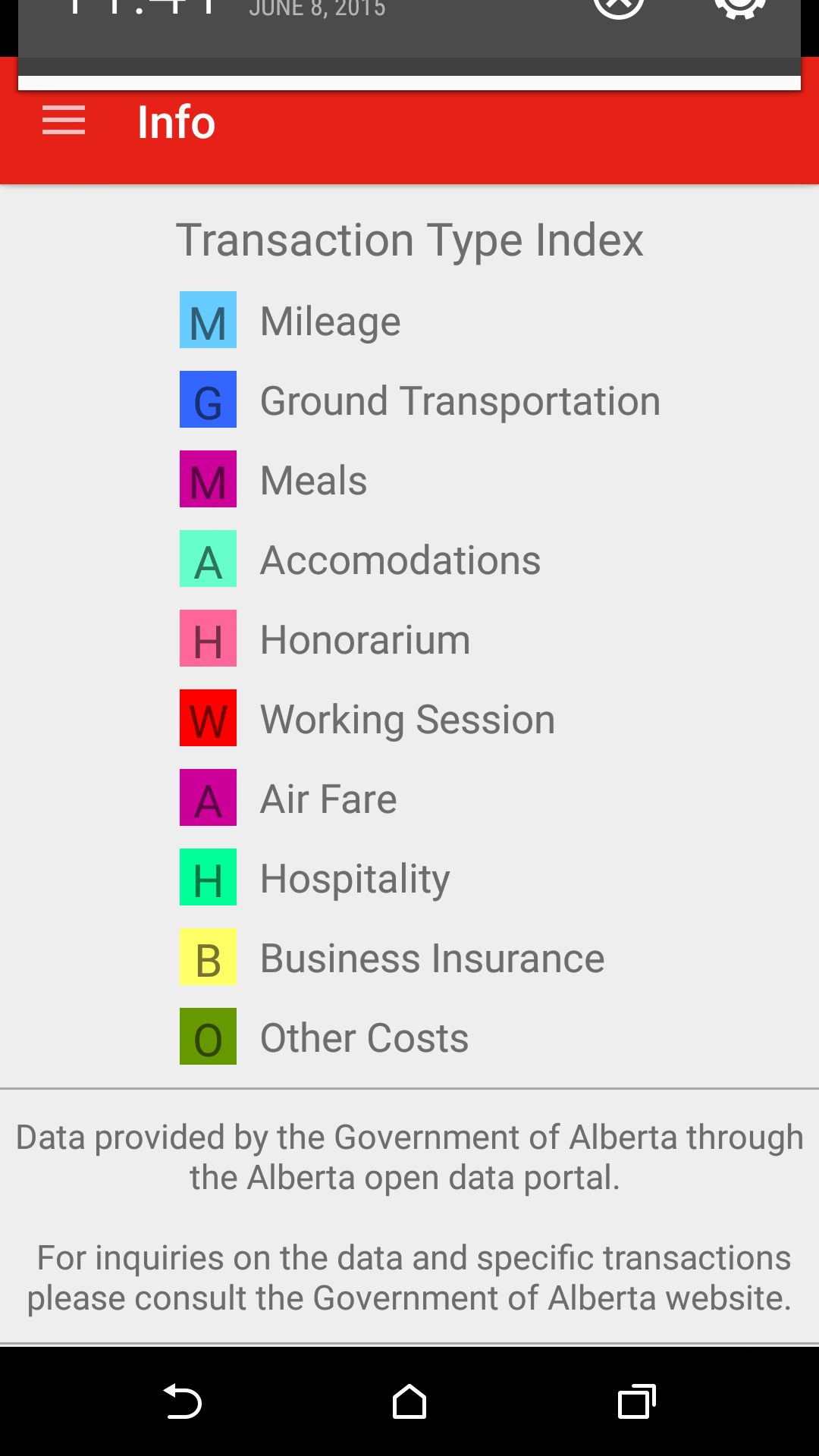Image resolution: width=819 pixels, height=1456 pixels.
Task: Go back with the system back button
Action: pyautogui.click(x=182, y=1401)
